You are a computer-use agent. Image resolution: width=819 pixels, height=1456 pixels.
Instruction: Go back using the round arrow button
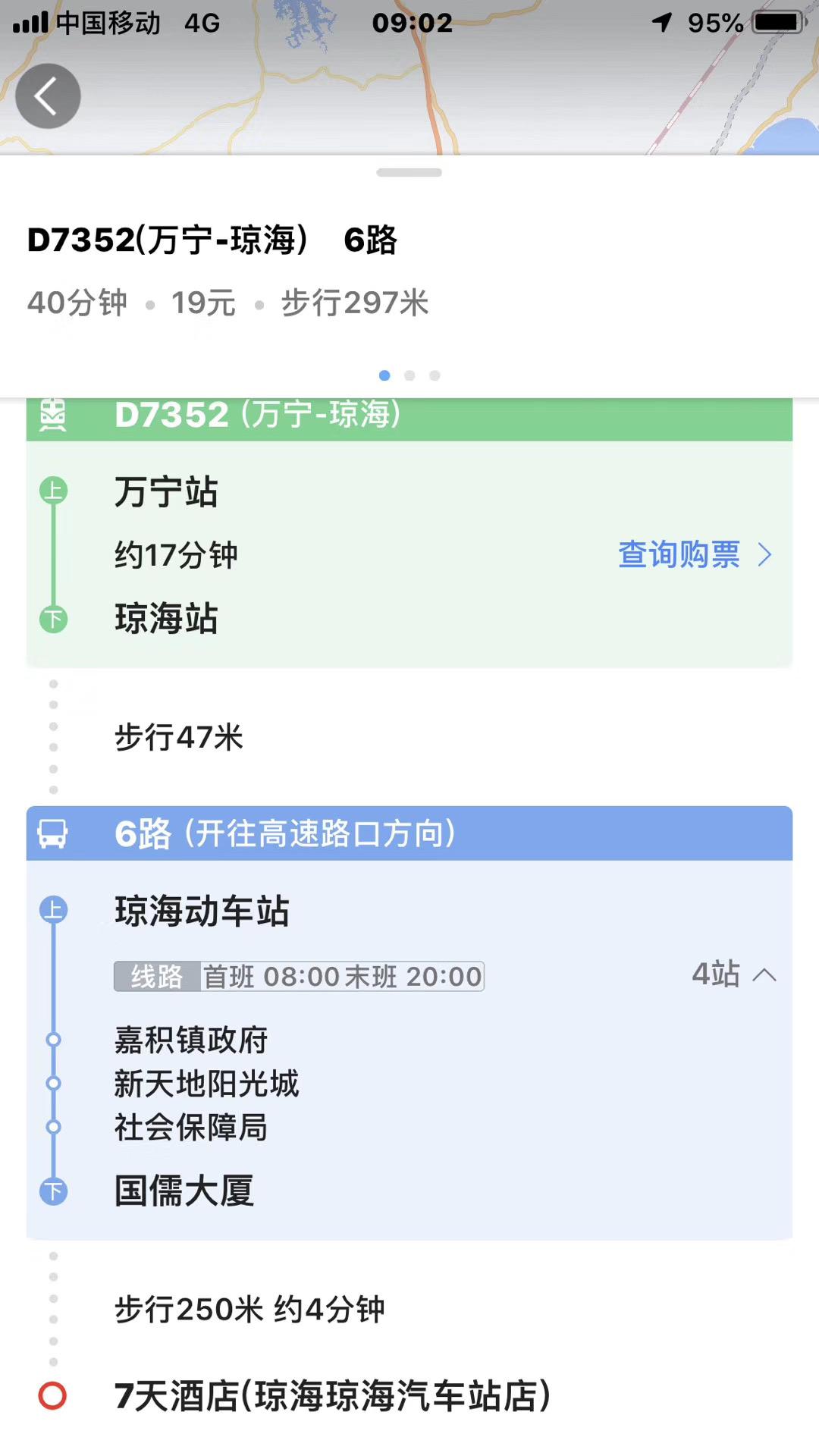[48, 96]
